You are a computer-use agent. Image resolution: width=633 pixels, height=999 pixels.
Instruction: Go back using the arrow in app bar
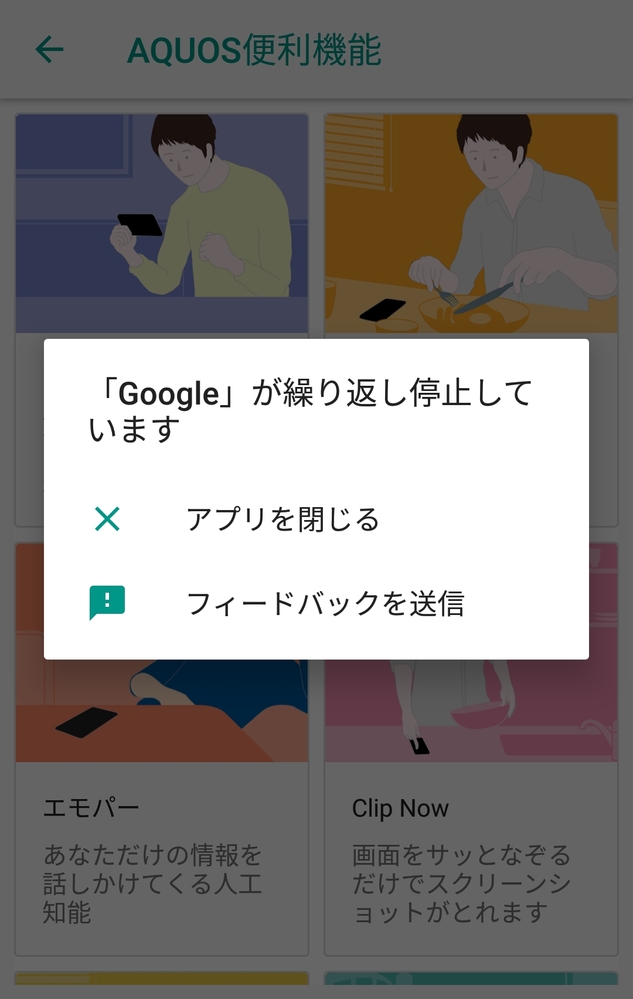coord(49,50)
